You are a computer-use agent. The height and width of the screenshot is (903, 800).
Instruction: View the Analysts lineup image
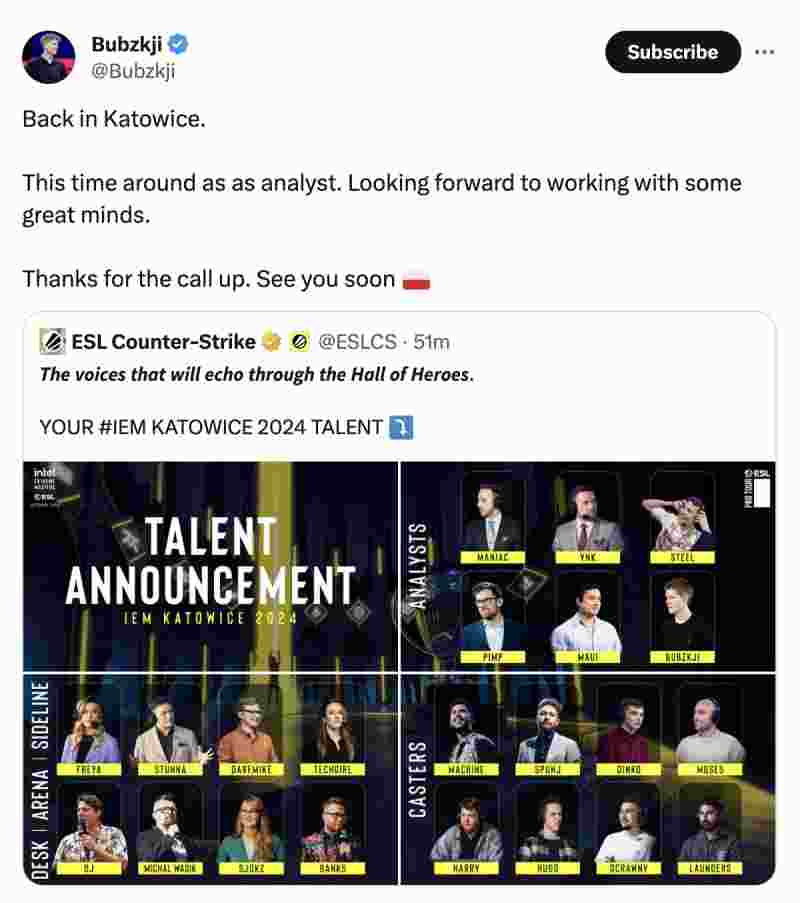(x=588, y=566)
